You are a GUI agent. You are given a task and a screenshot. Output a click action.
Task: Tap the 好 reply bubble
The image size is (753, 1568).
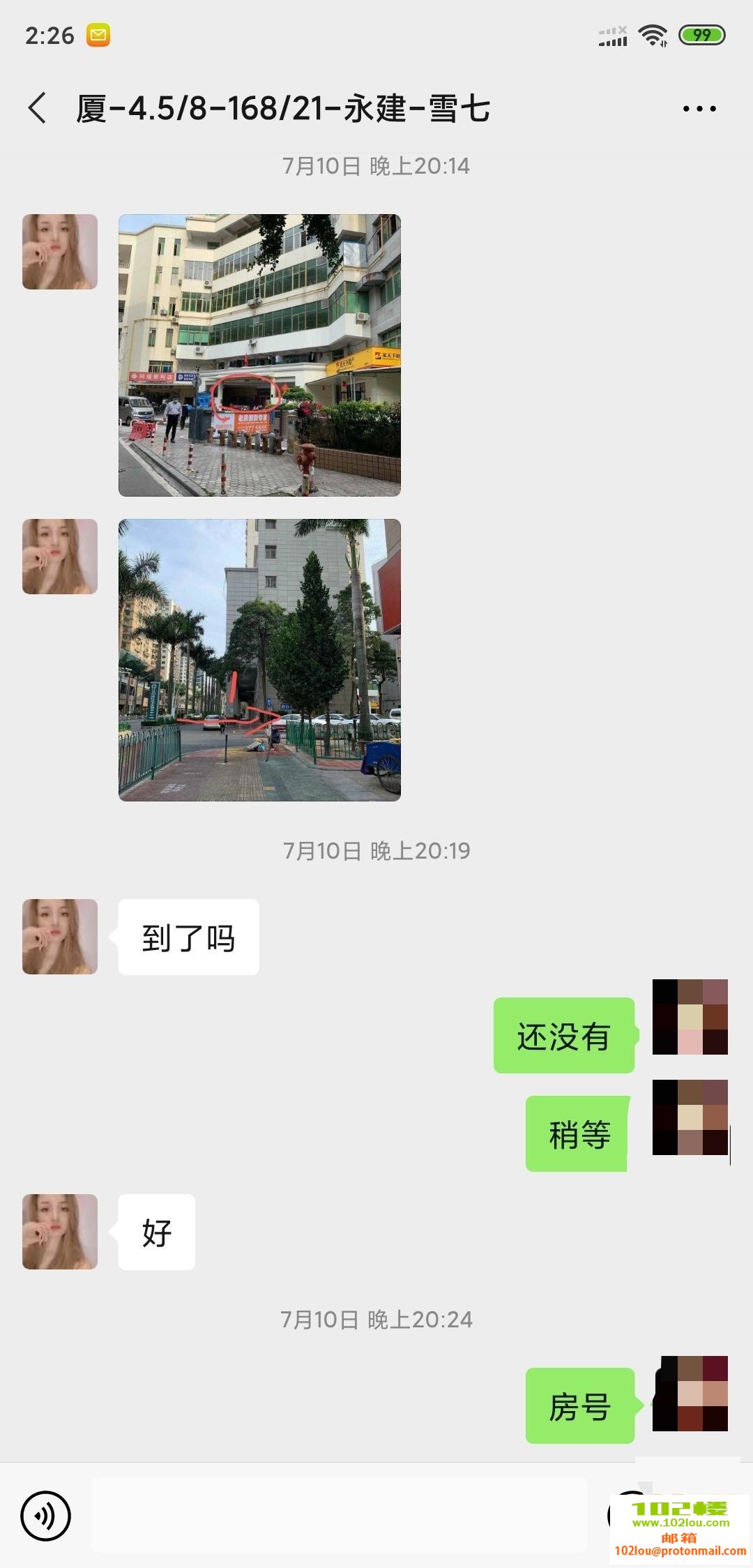click(x=155, y=1232)
